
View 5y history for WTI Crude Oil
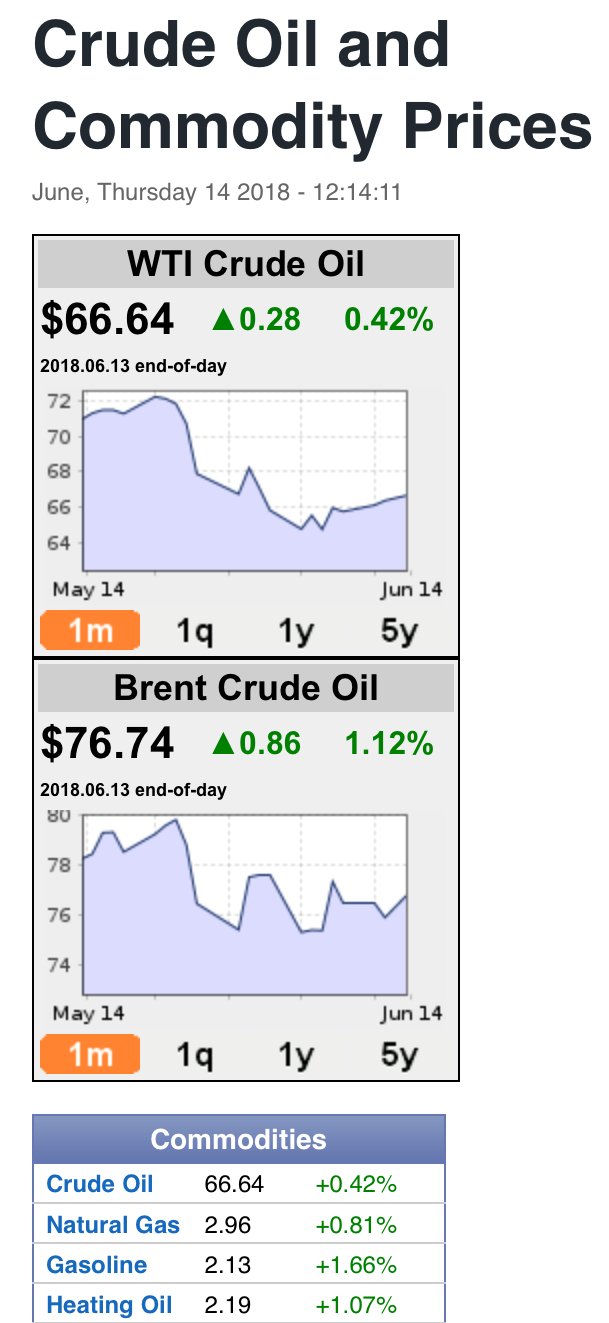point(400,631)
